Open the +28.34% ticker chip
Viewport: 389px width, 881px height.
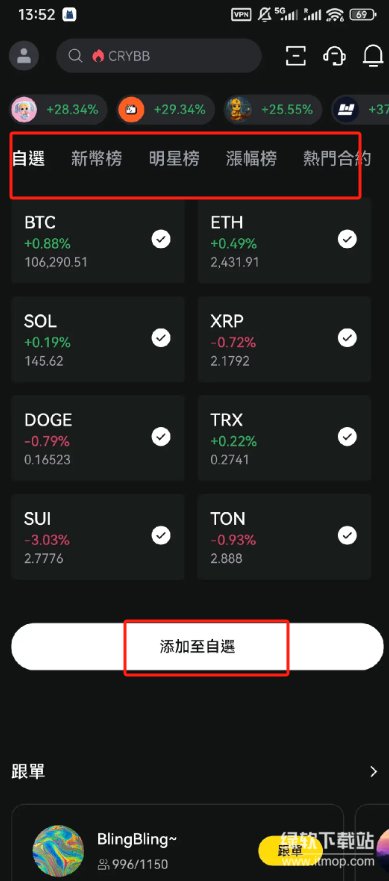point(58,110)
